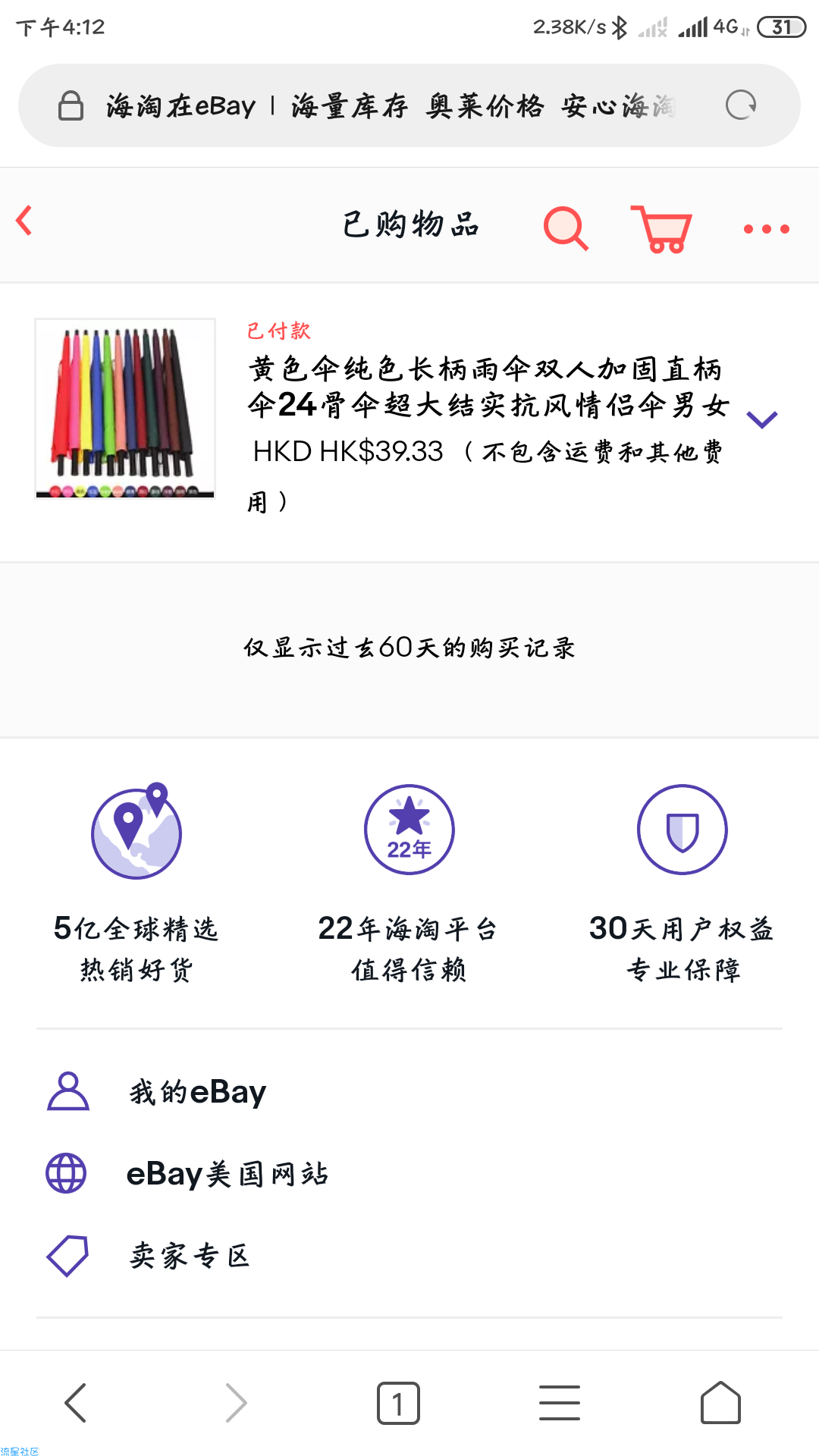Screen dimensions: 819x1456
Task: Open the red search magnifier icon
Action: coord(566,227)
